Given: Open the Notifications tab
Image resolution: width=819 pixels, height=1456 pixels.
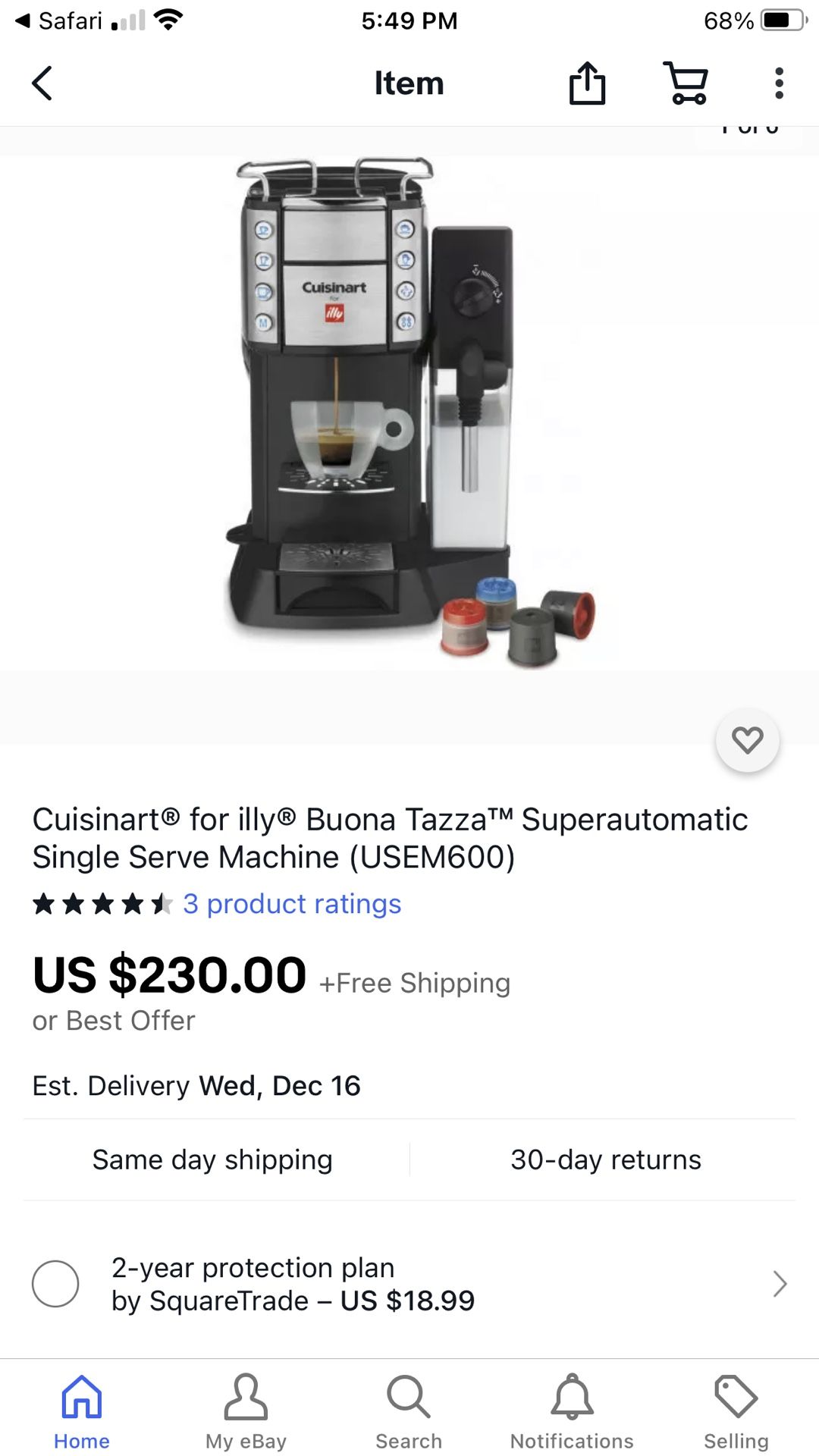Looking at the screenshot, I should 572,1411.
